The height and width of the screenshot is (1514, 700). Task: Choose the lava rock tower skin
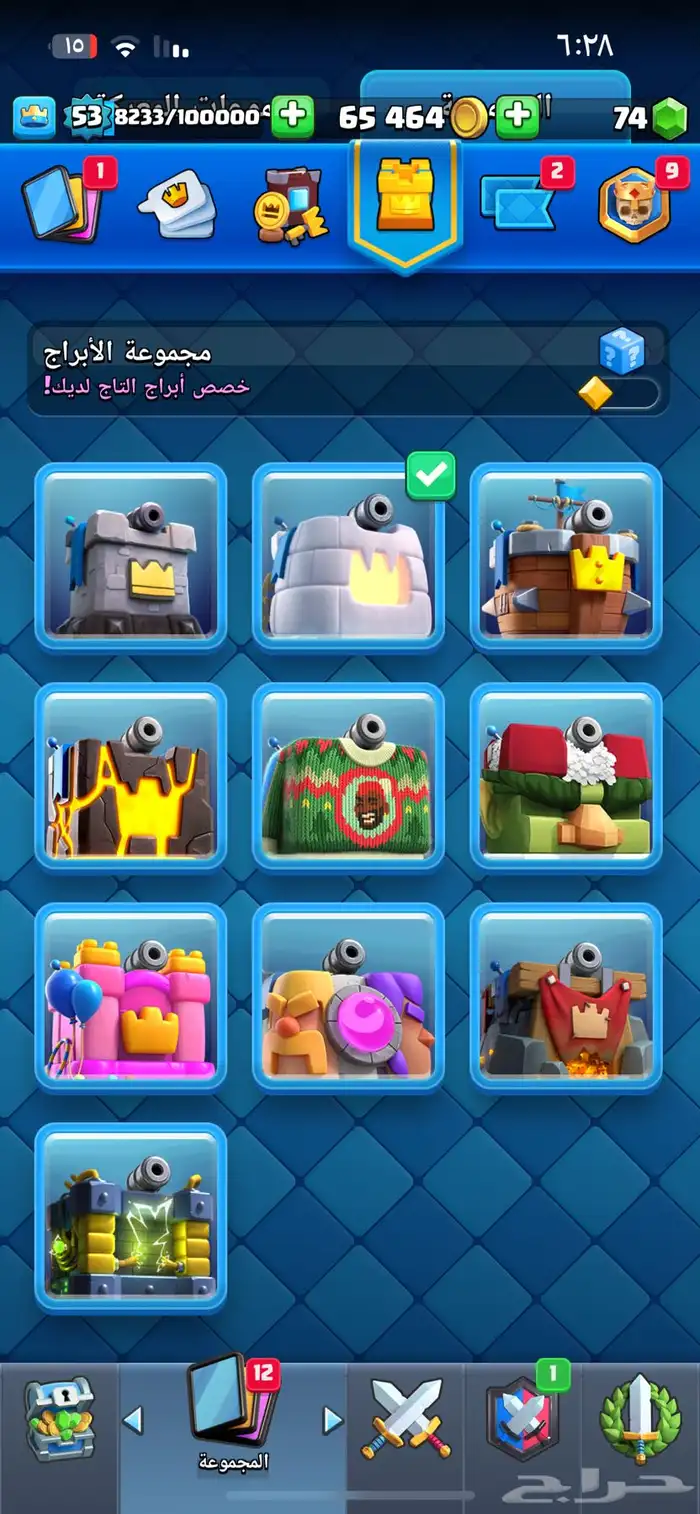click(131, 777)
